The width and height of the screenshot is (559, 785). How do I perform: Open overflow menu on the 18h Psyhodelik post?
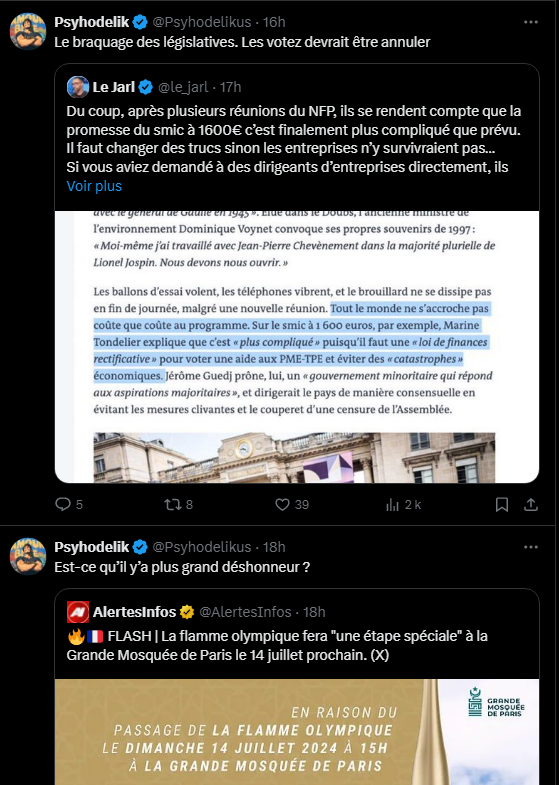point(530,547)
